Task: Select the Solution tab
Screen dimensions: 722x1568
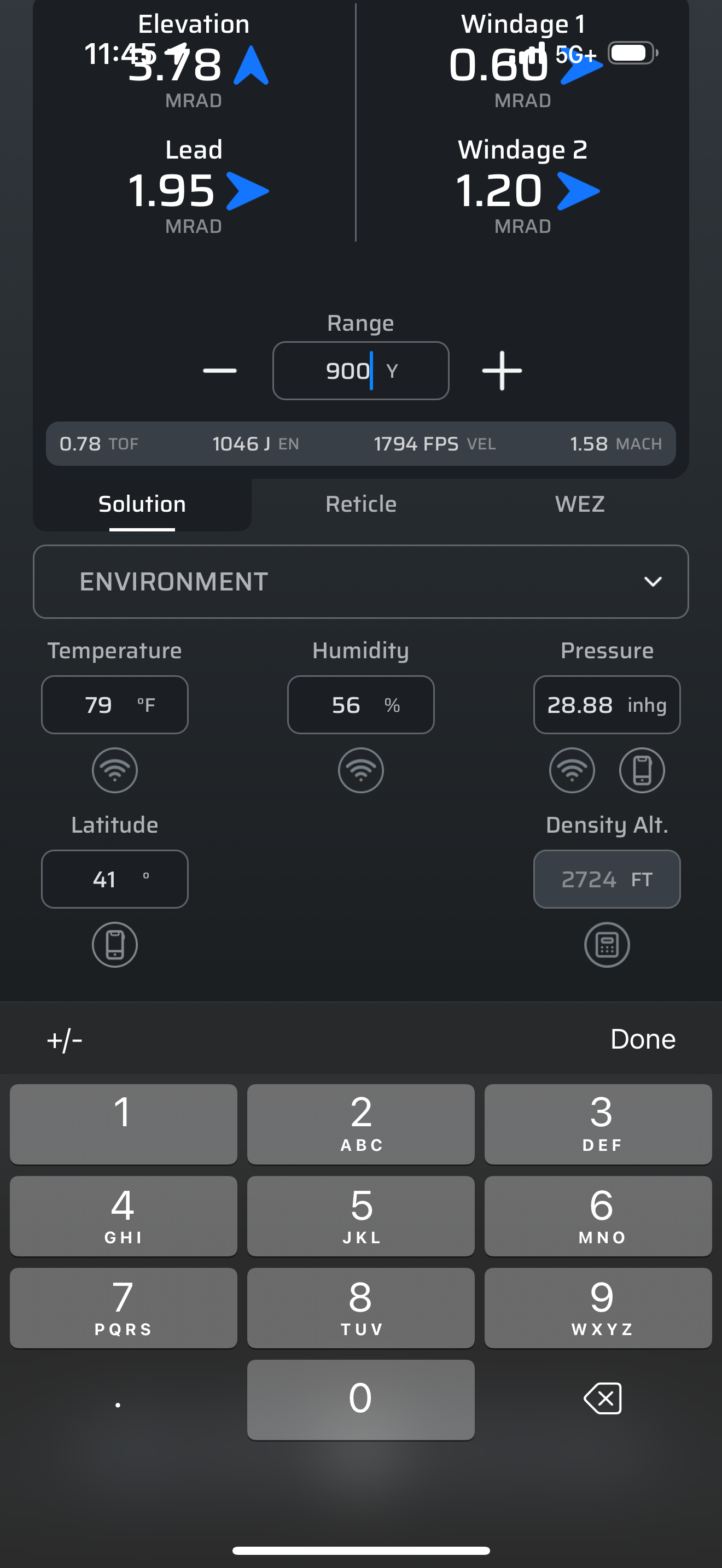Action: point(142,504)
